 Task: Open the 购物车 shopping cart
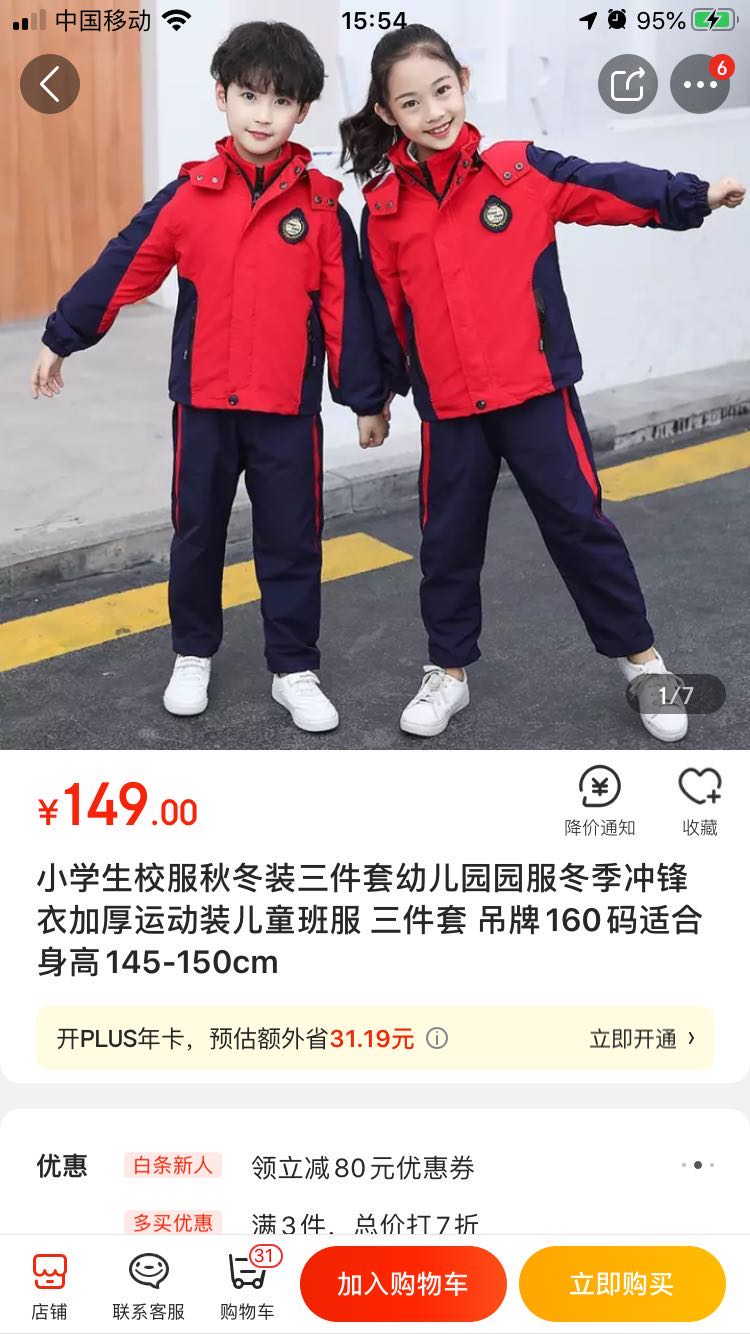coord(247,1285)
